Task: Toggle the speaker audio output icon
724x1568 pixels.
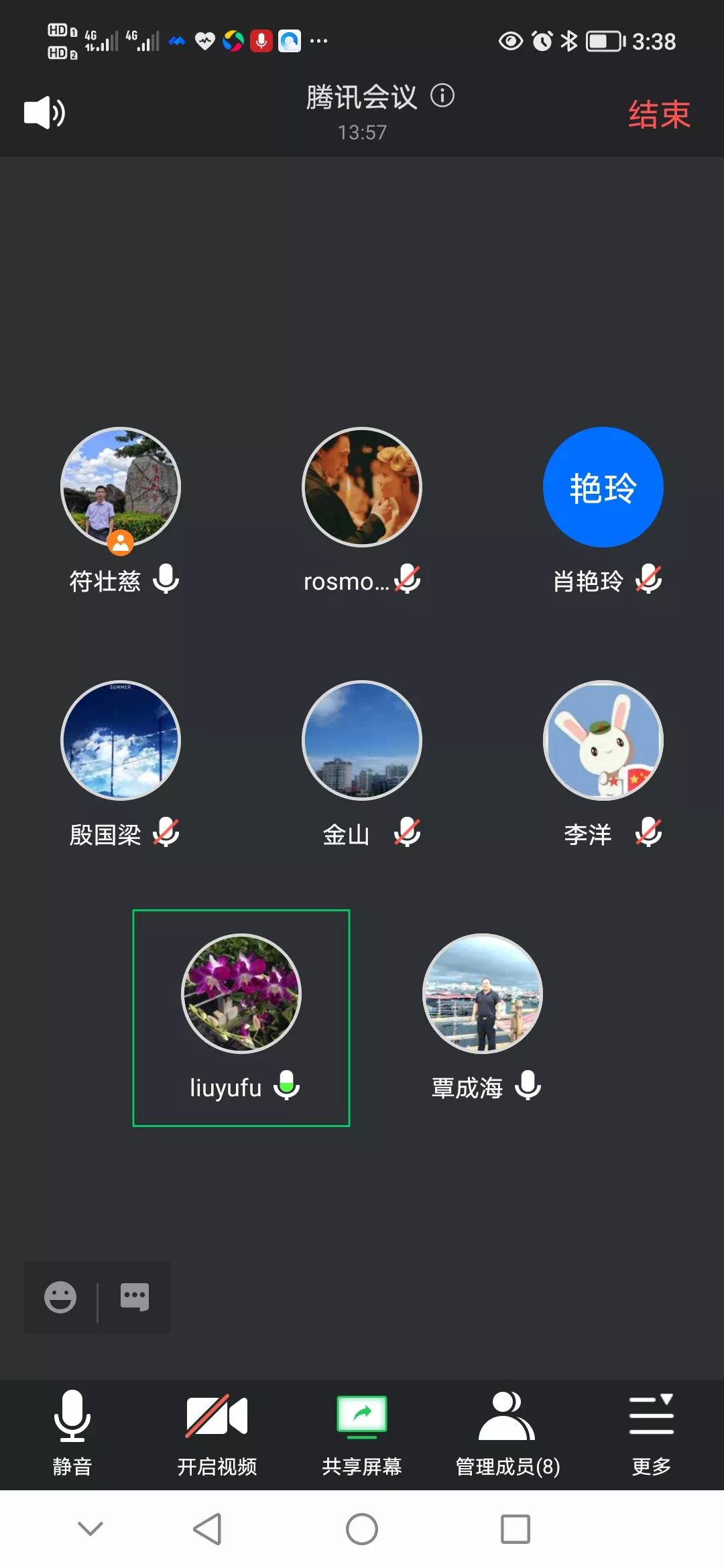Action: click(x=44, y=113)
